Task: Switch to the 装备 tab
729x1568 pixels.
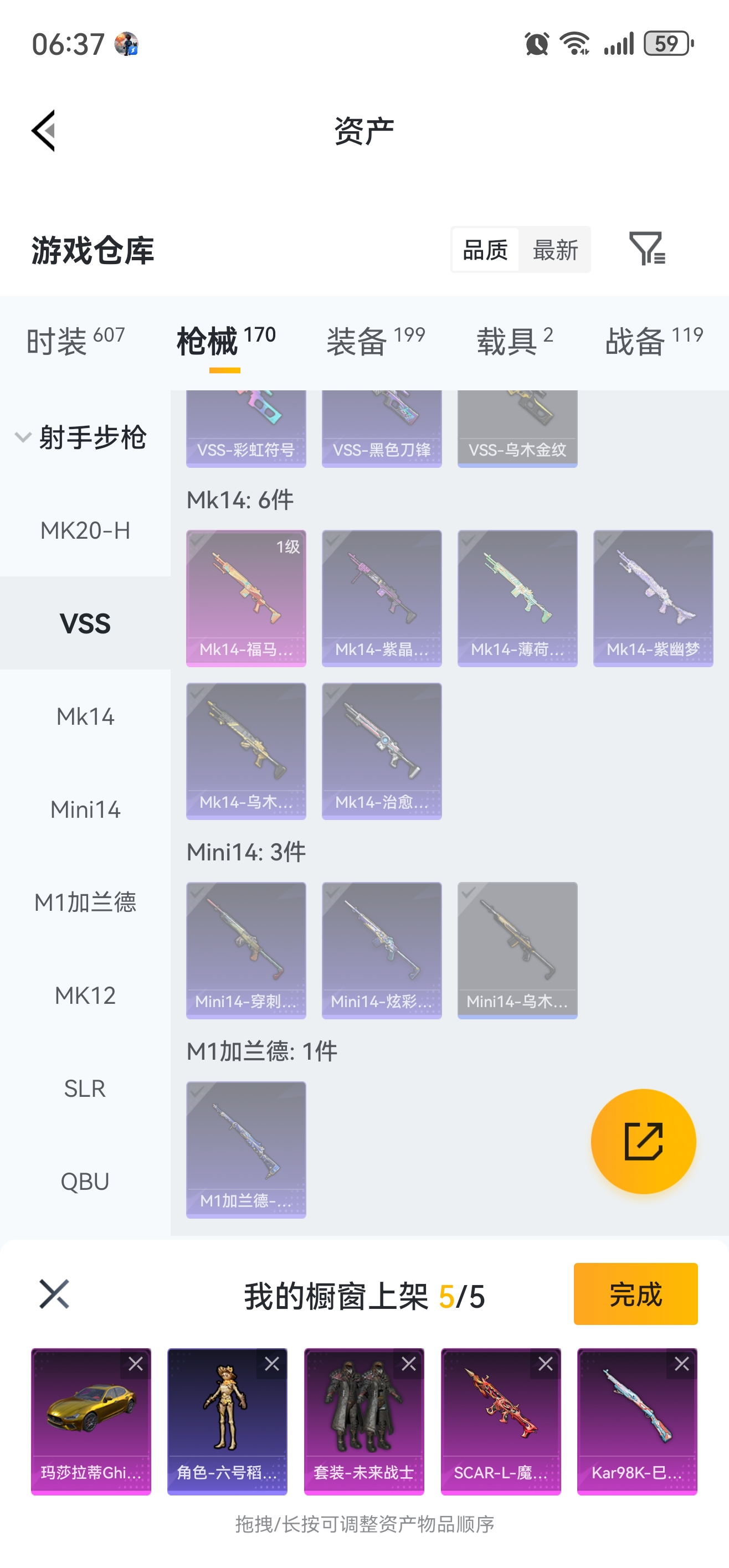Action: click(375, 339)
